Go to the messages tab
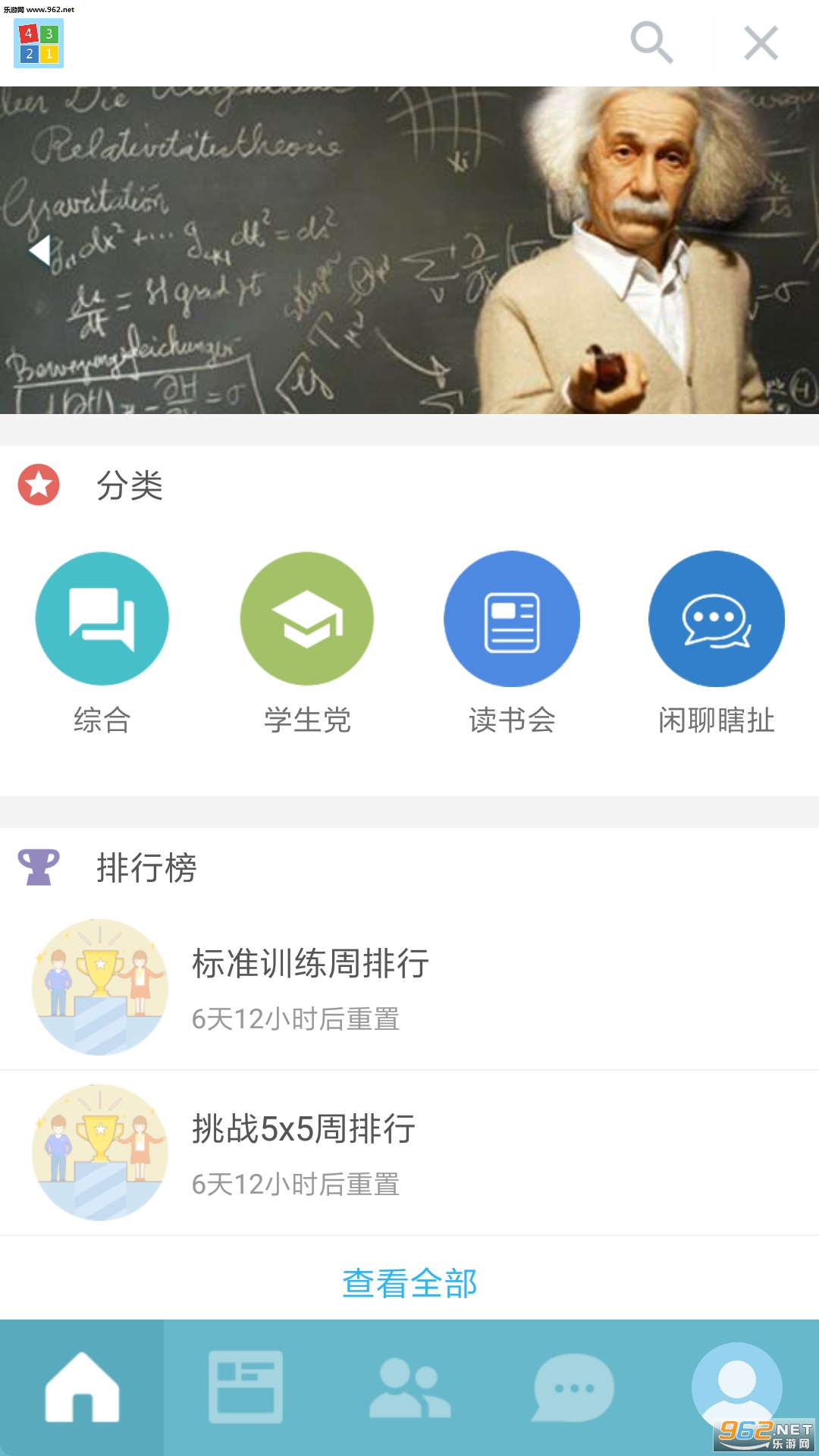The image size is (819, 1456). click(x=573, y=1388)
